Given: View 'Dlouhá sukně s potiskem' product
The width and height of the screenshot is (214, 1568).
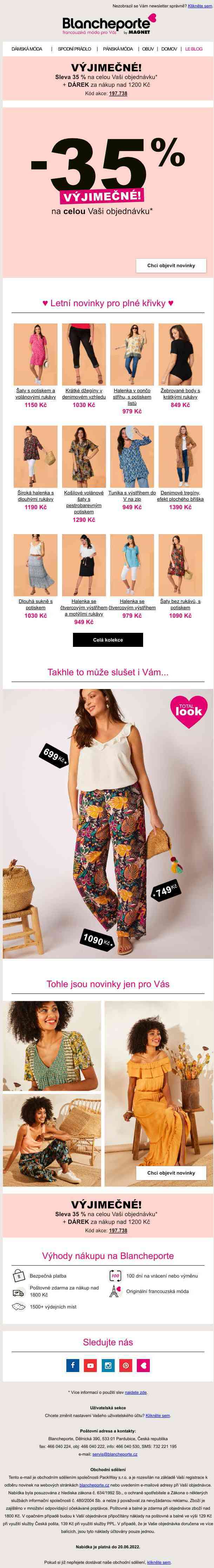Looking at the screenshot, I should (x=35, y=604).
